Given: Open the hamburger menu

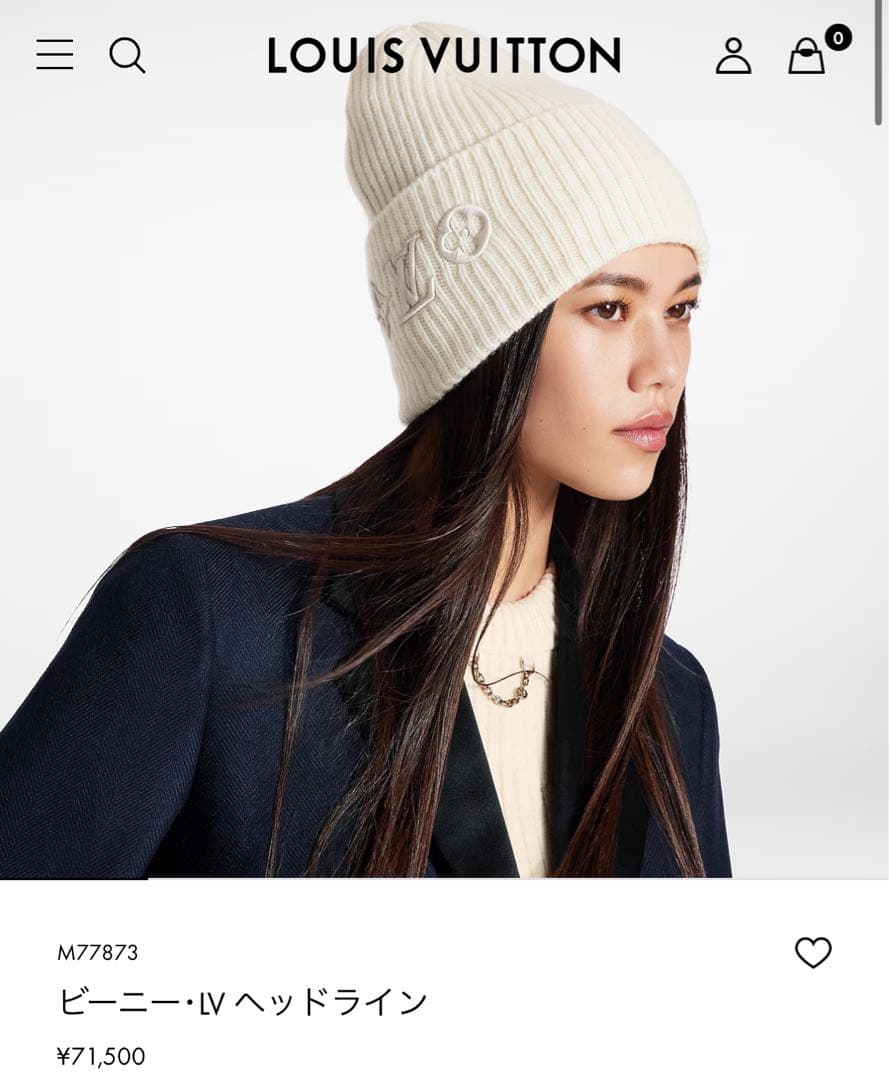Looking at the screenshot, I should pos(55,55).
